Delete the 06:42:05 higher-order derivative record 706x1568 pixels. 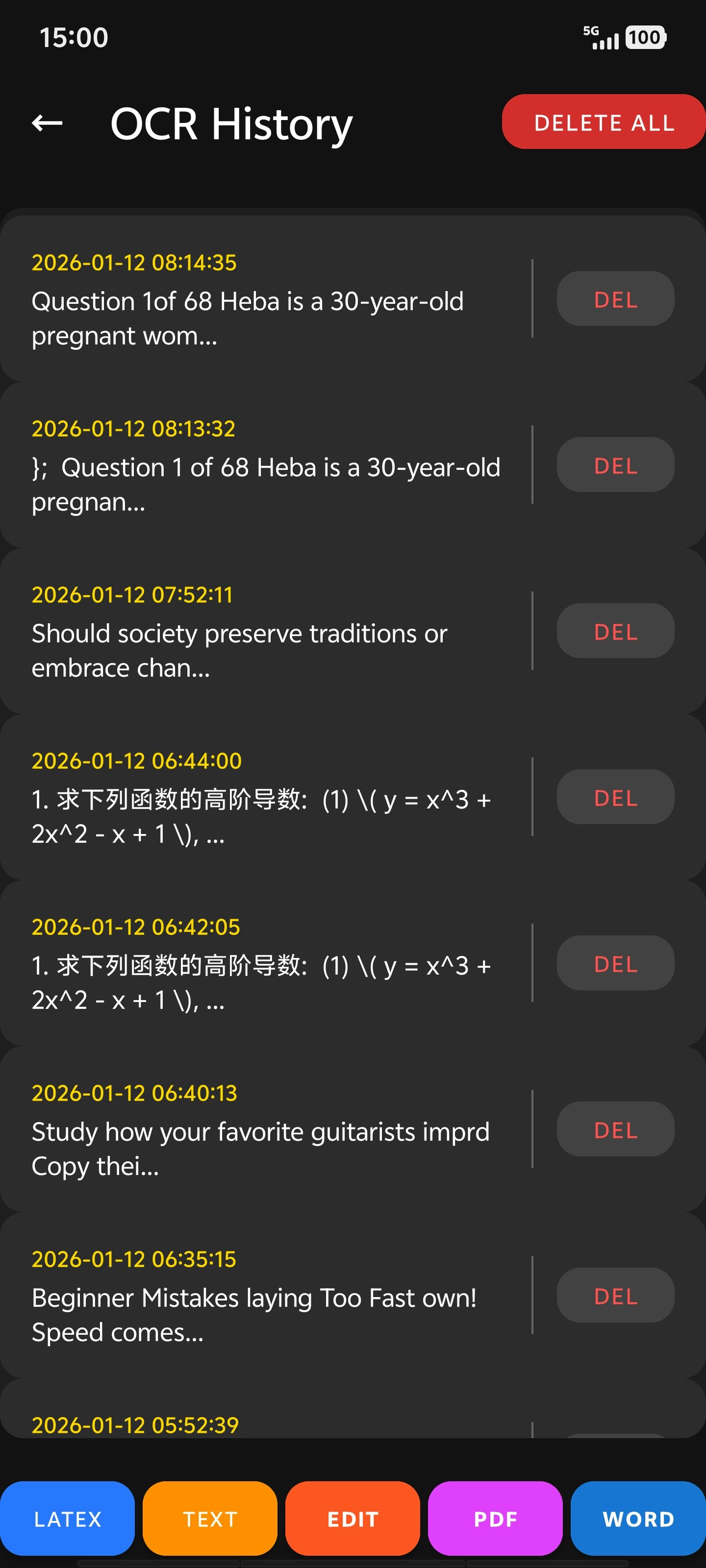coord(615,963)
